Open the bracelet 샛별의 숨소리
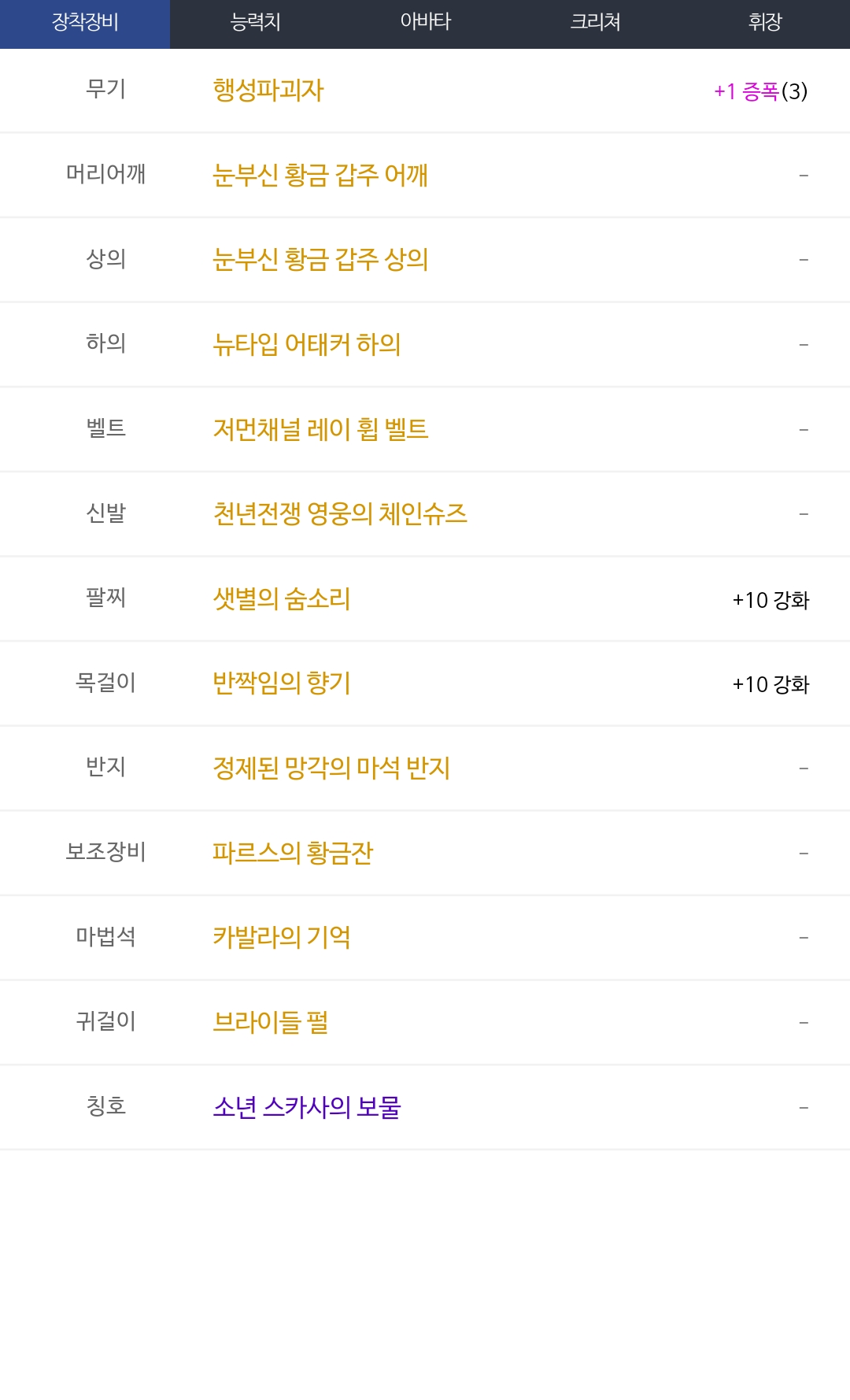This screenshot has height=1400, width=850. (x=282, y=598)
